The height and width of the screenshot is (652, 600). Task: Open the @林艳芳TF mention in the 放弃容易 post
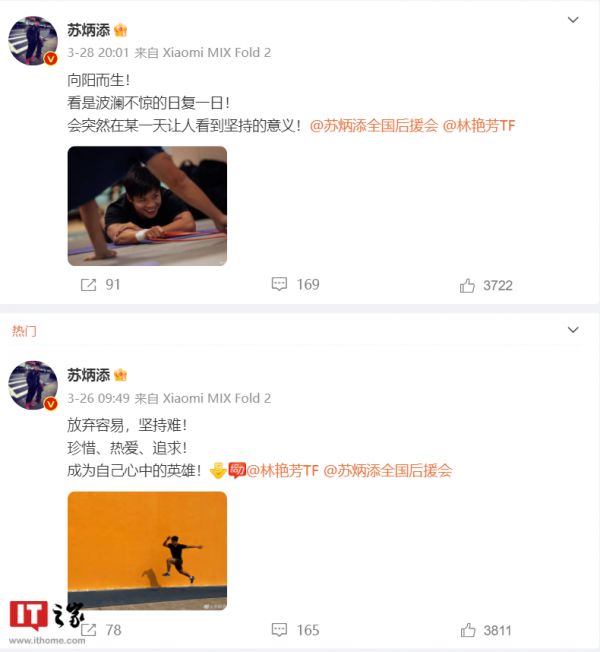282,470
